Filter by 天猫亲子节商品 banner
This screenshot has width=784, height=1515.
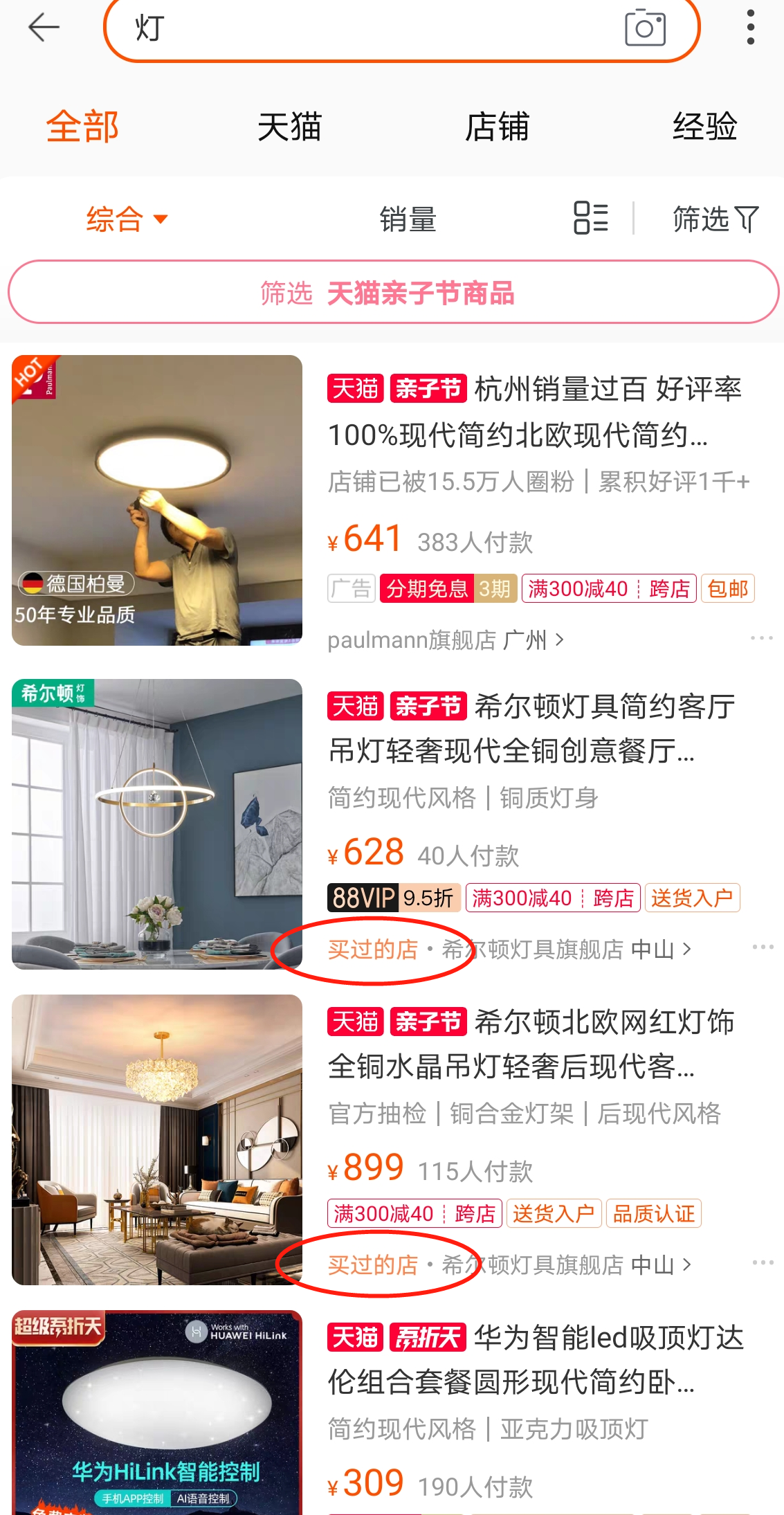pyautogui.click(x=392, y=293)
